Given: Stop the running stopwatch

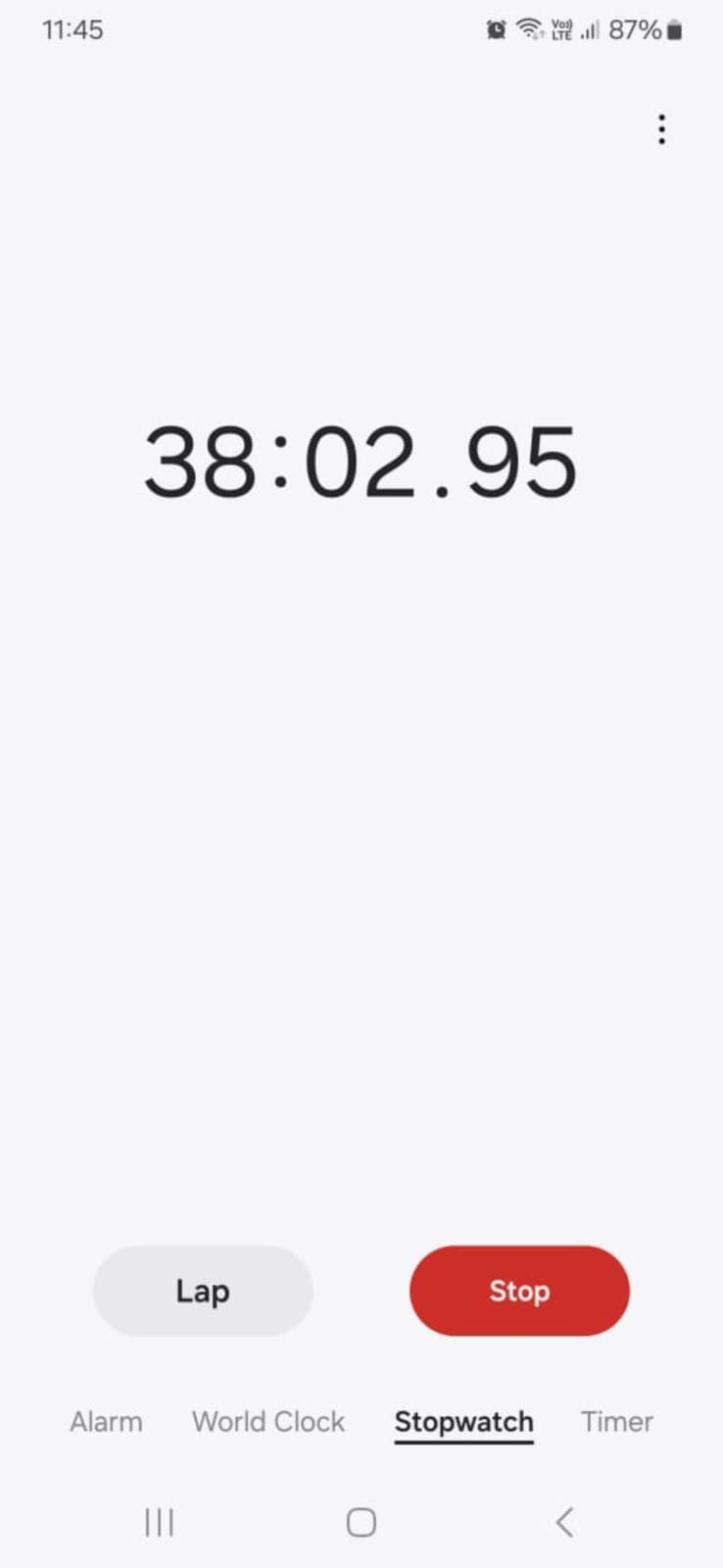Looking at the screenshot, I should pos(519,1291).
